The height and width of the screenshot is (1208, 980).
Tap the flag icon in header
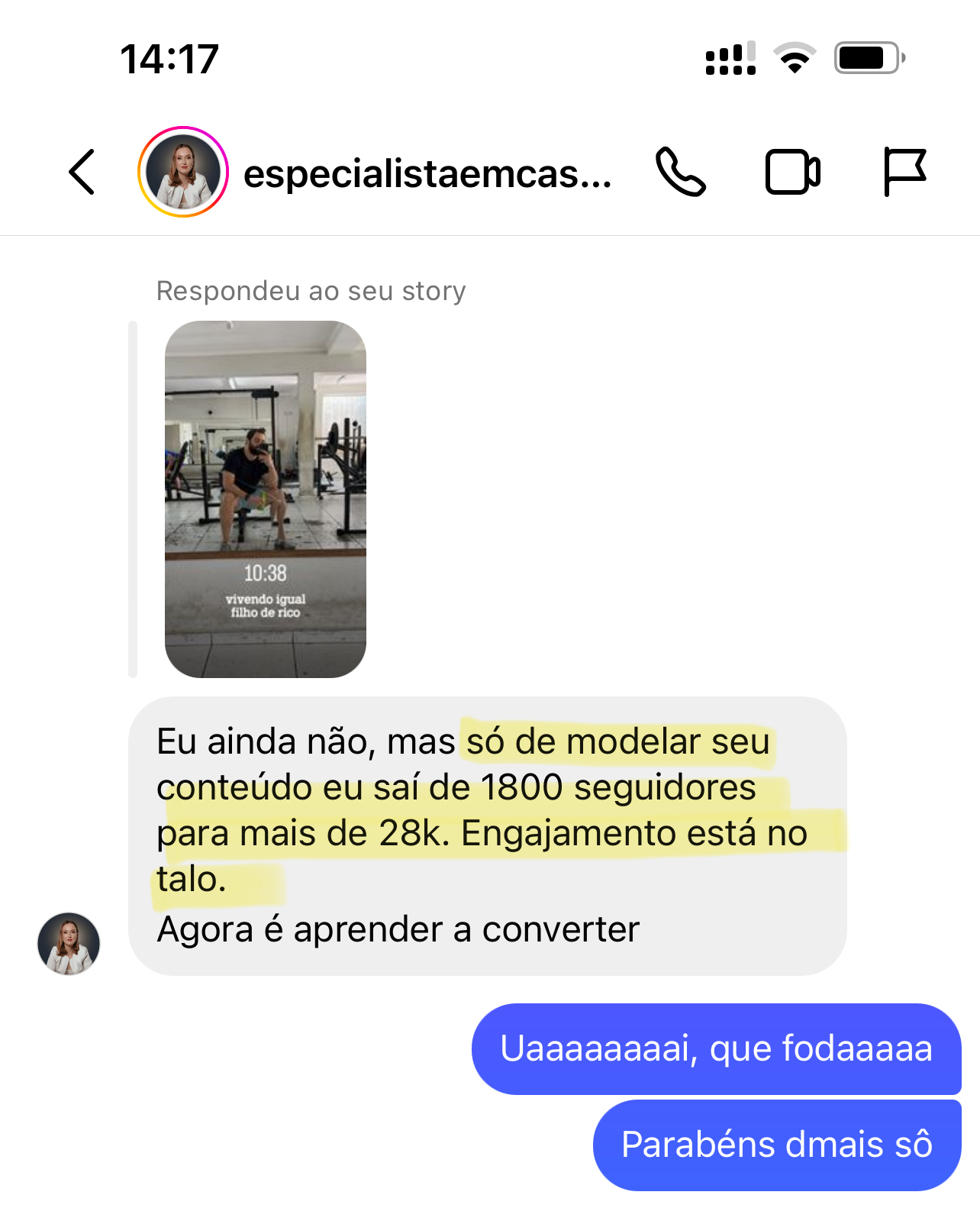[904, 172]
